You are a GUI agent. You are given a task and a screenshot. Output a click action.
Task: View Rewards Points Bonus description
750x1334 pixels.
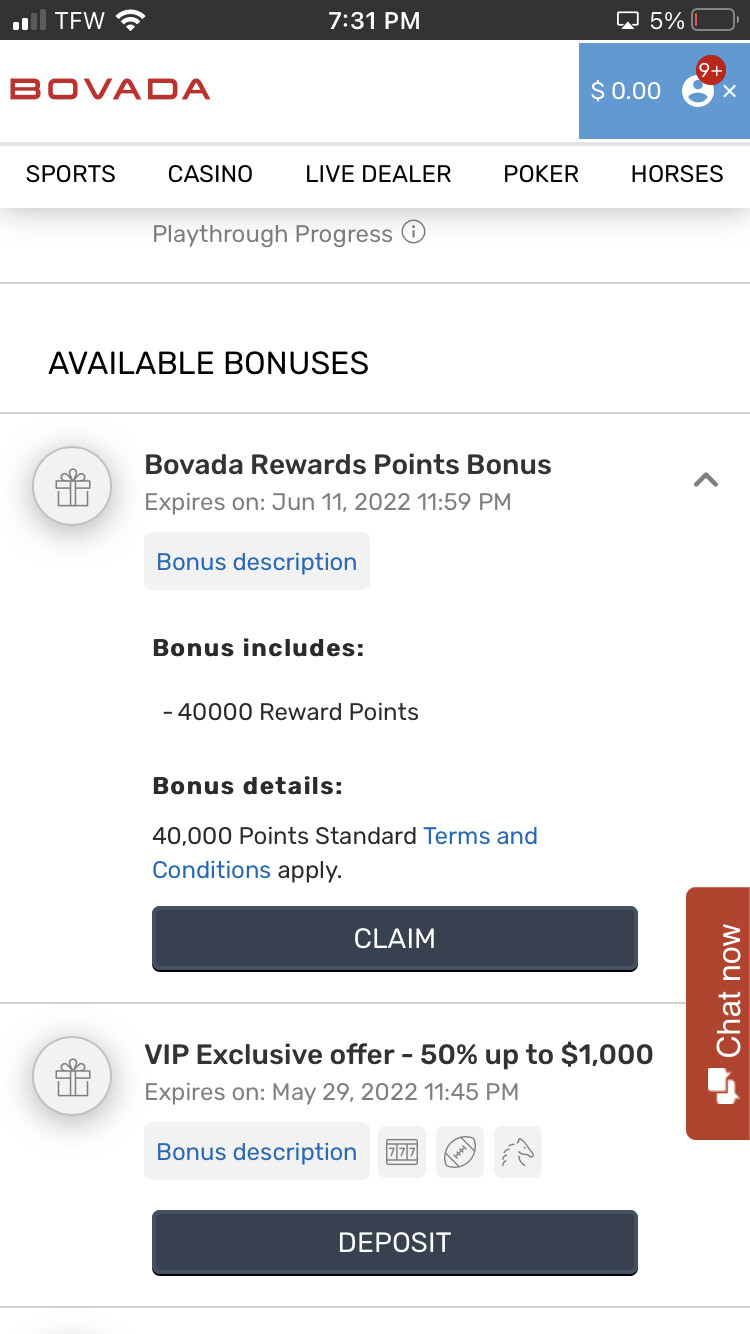coord(257,562)
